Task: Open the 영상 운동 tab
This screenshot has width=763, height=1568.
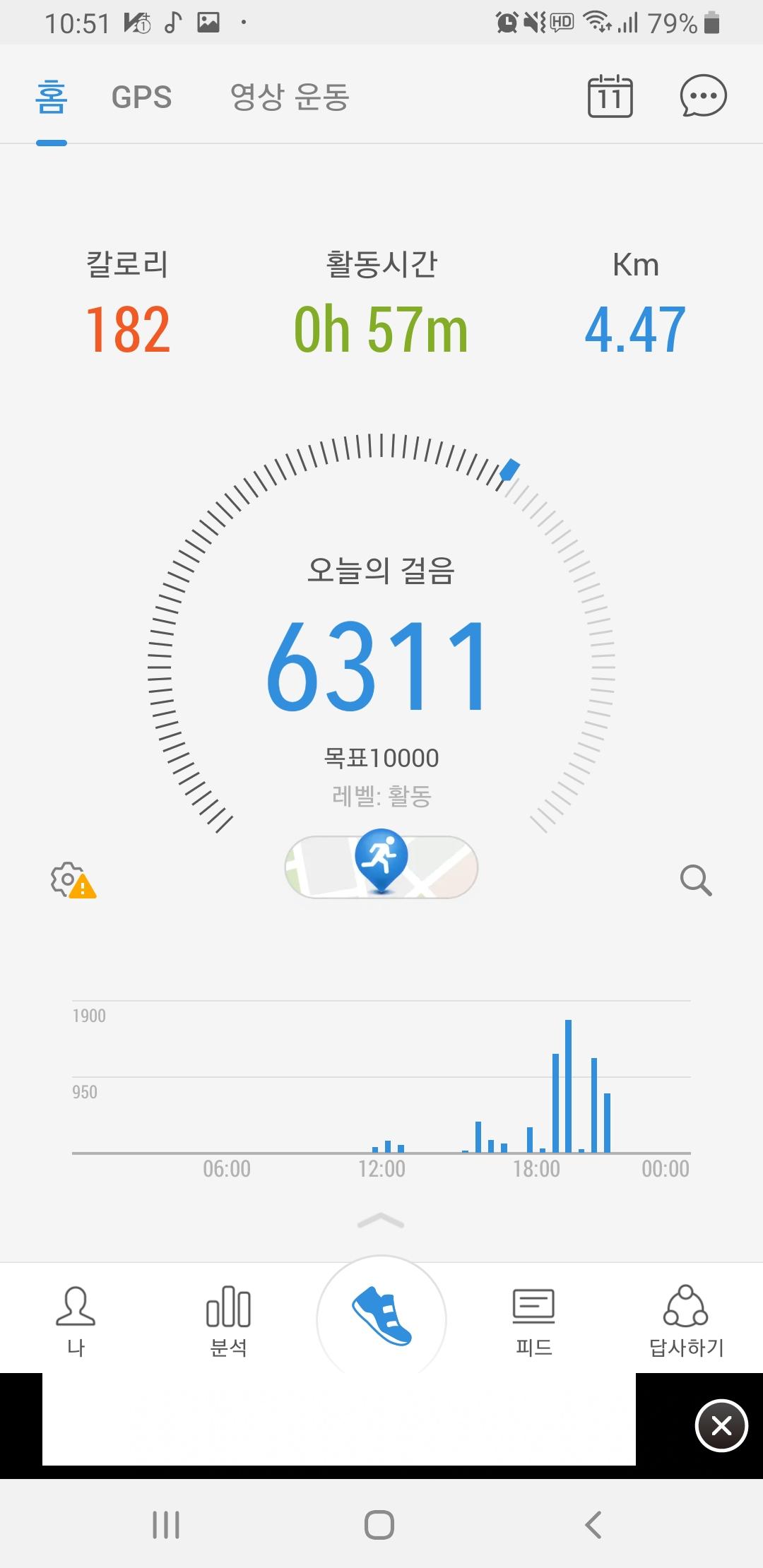Action: (x=290, y=97)
